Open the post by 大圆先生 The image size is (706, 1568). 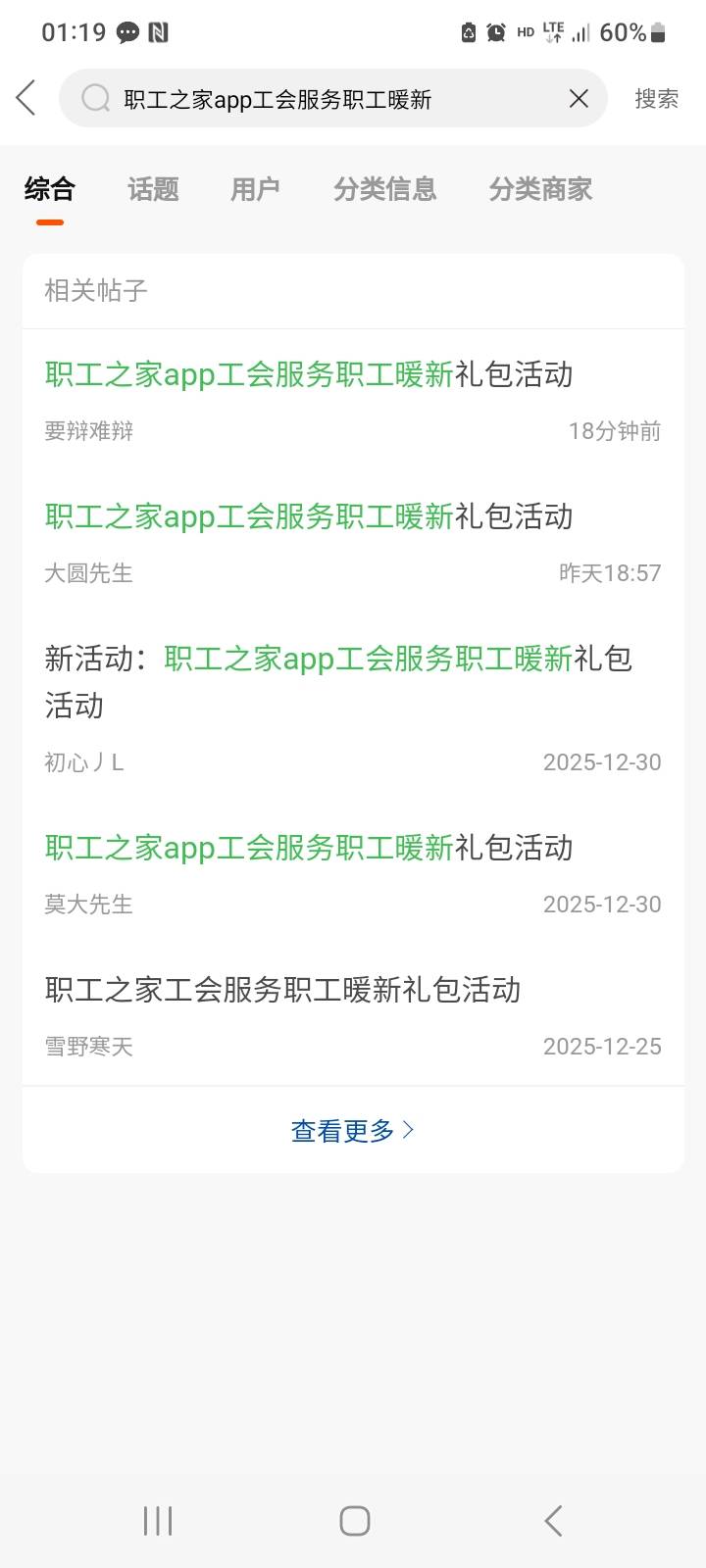[x=353, y=542]
